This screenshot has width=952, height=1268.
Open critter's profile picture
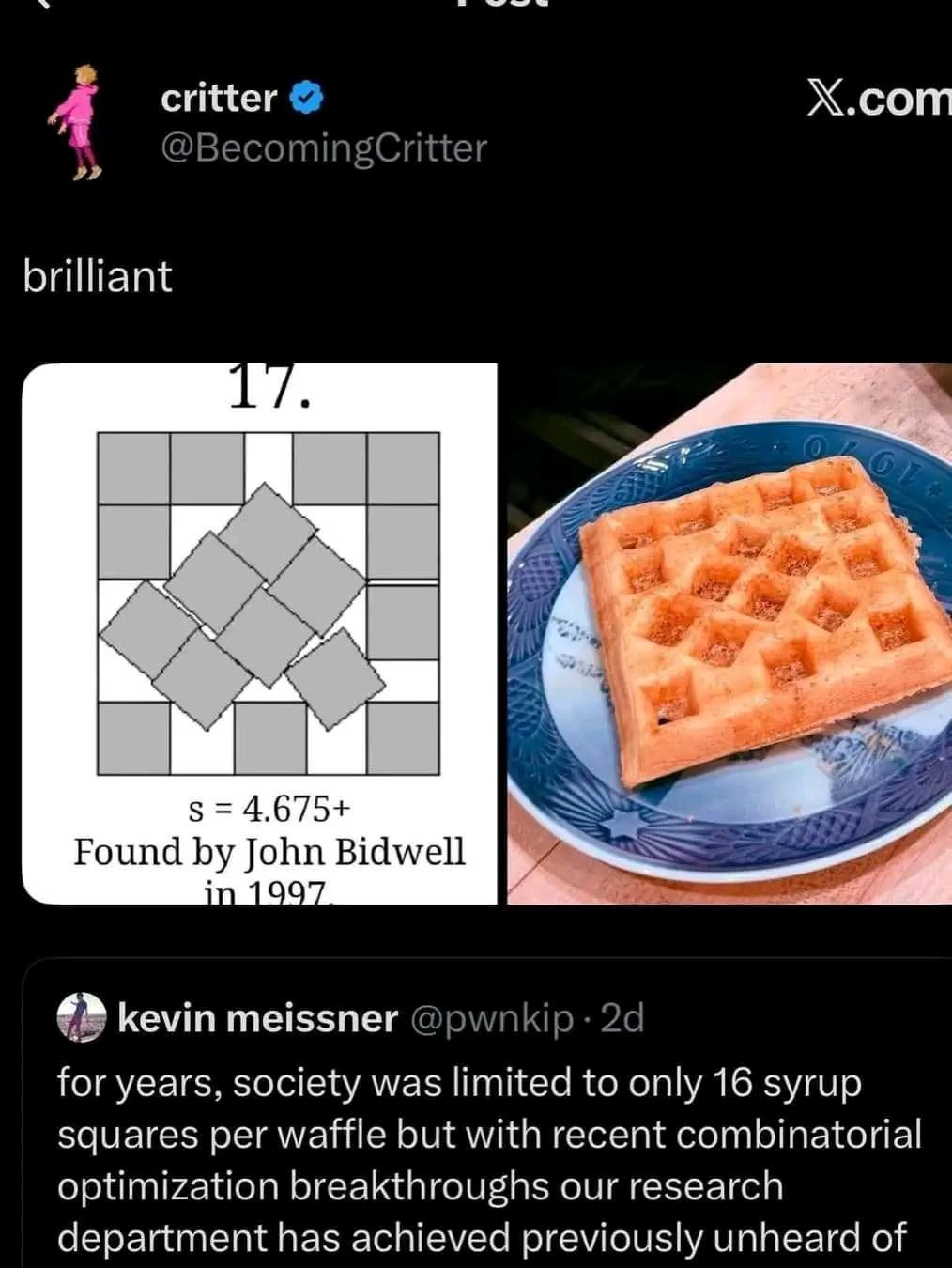[x=79, y=122]
